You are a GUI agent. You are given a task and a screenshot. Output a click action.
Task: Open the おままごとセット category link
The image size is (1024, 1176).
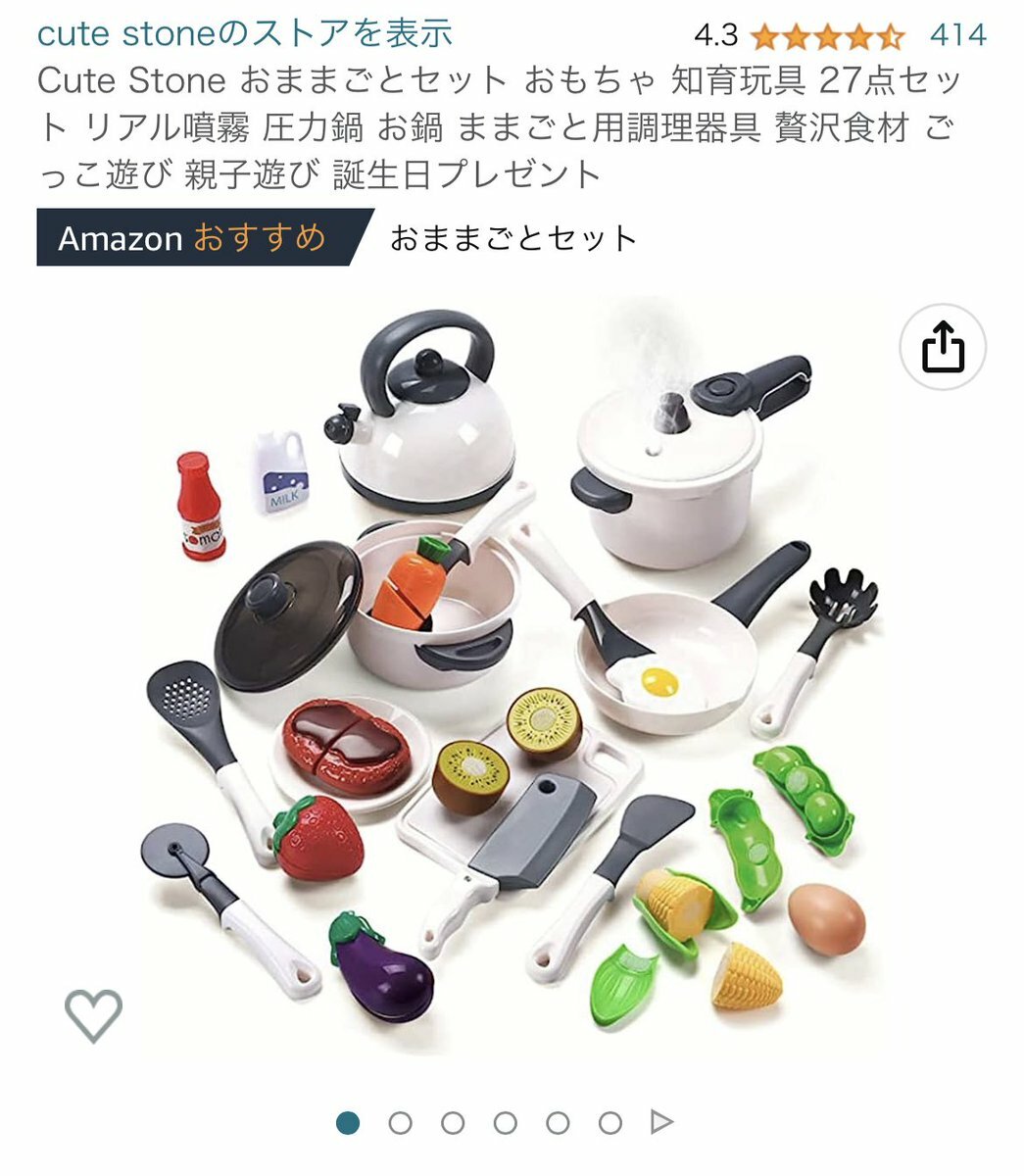pyautogui.click(x=513, y=238)
